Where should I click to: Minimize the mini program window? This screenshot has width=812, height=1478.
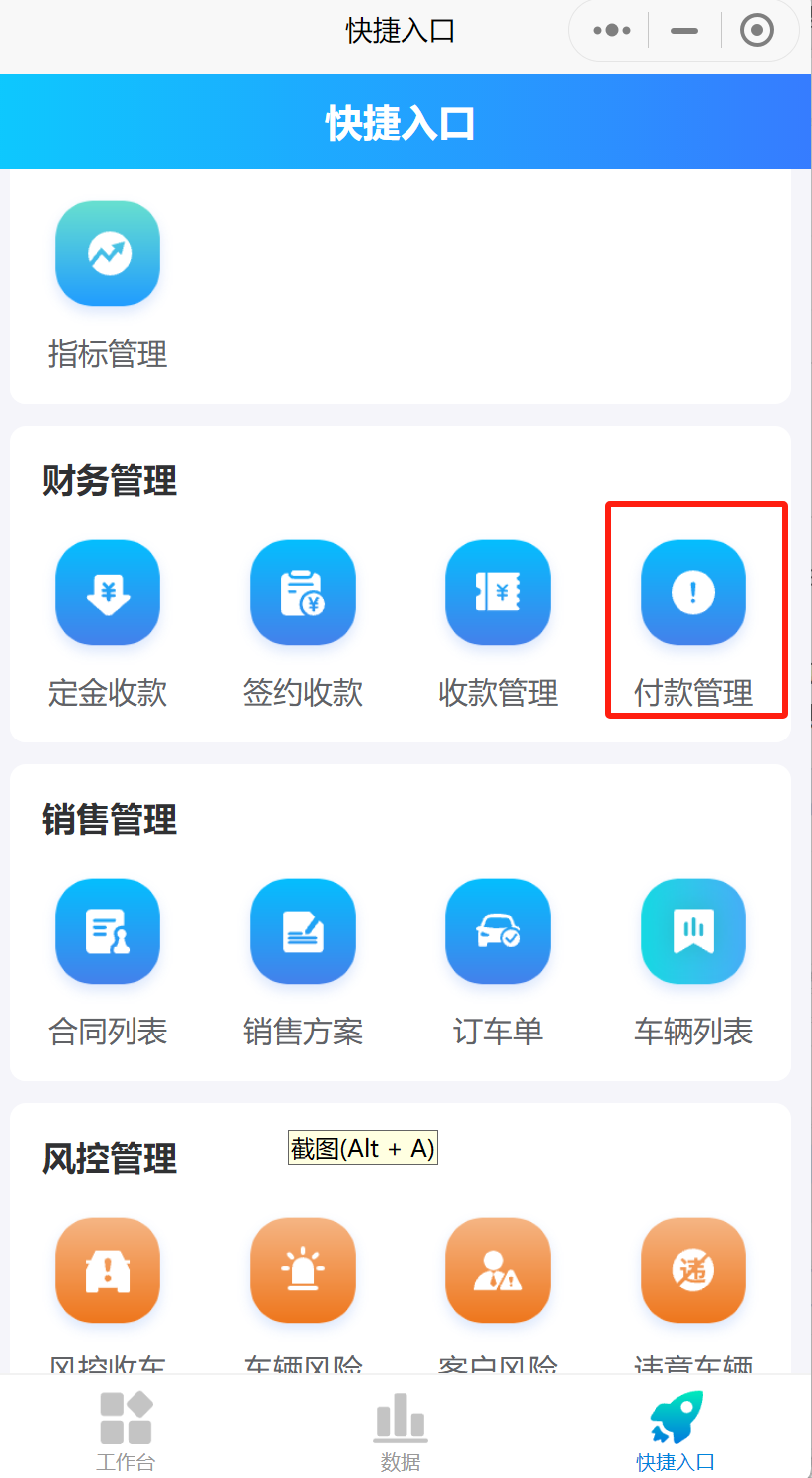coord(684,31)
